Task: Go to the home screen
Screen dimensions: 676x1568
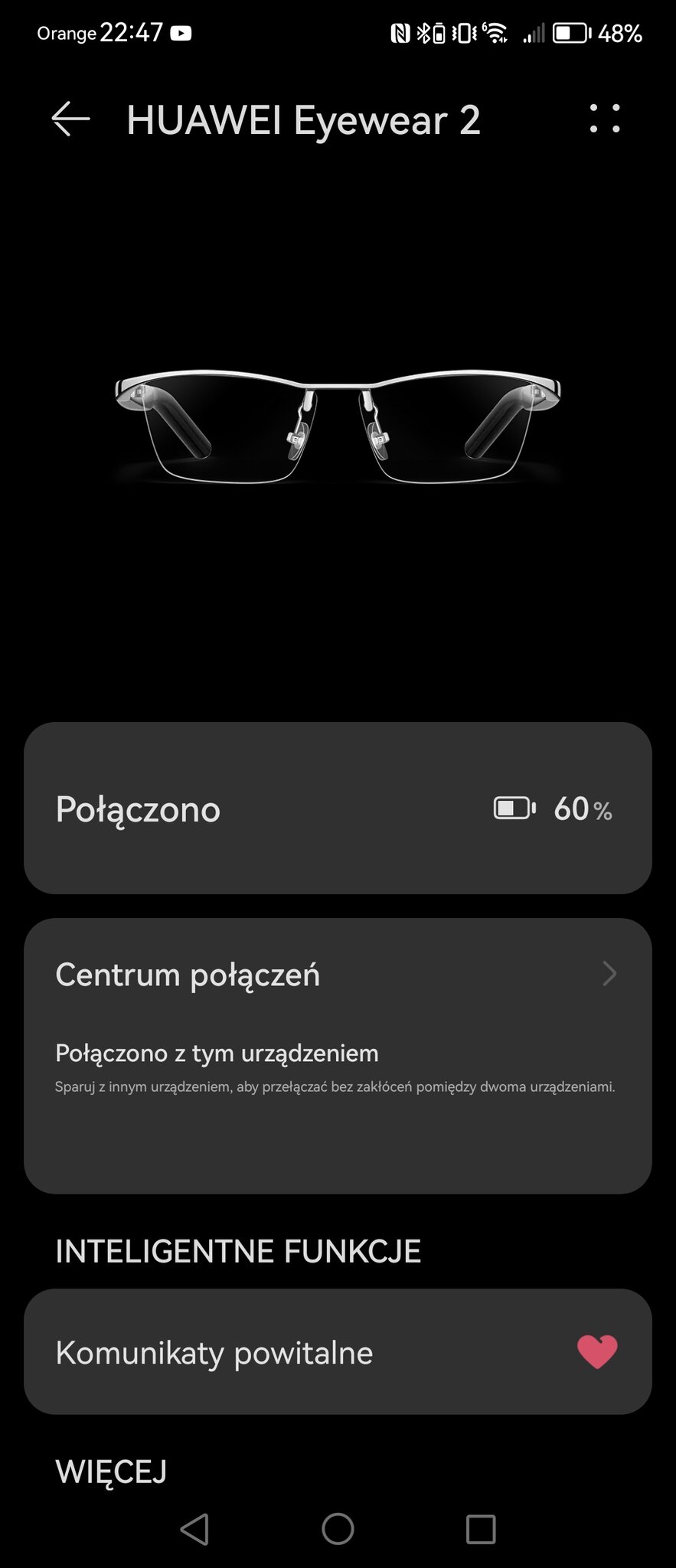Action: (338, 1529)
